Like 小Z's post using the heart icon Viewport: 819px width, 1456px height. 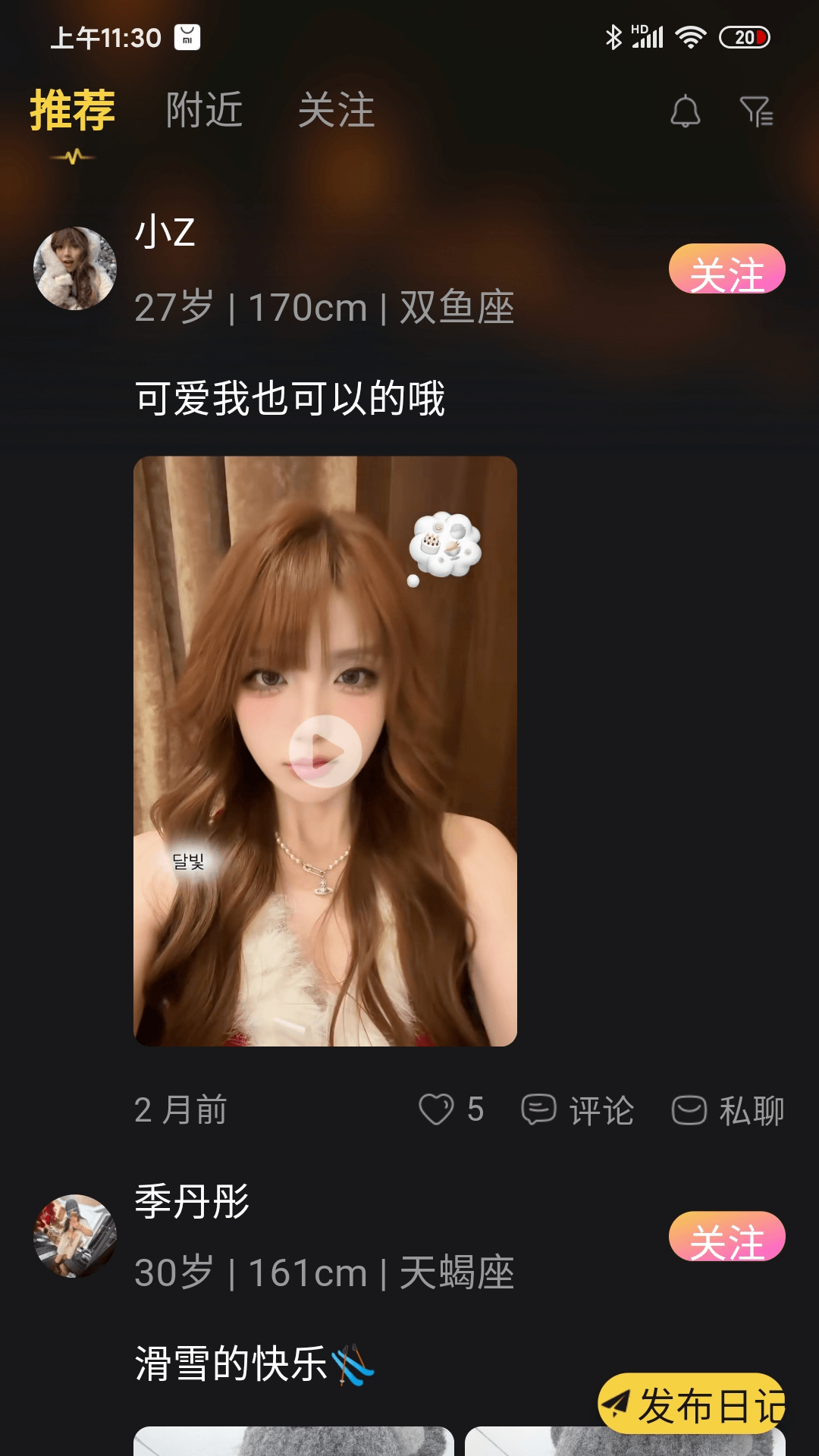coord(436,1109)
